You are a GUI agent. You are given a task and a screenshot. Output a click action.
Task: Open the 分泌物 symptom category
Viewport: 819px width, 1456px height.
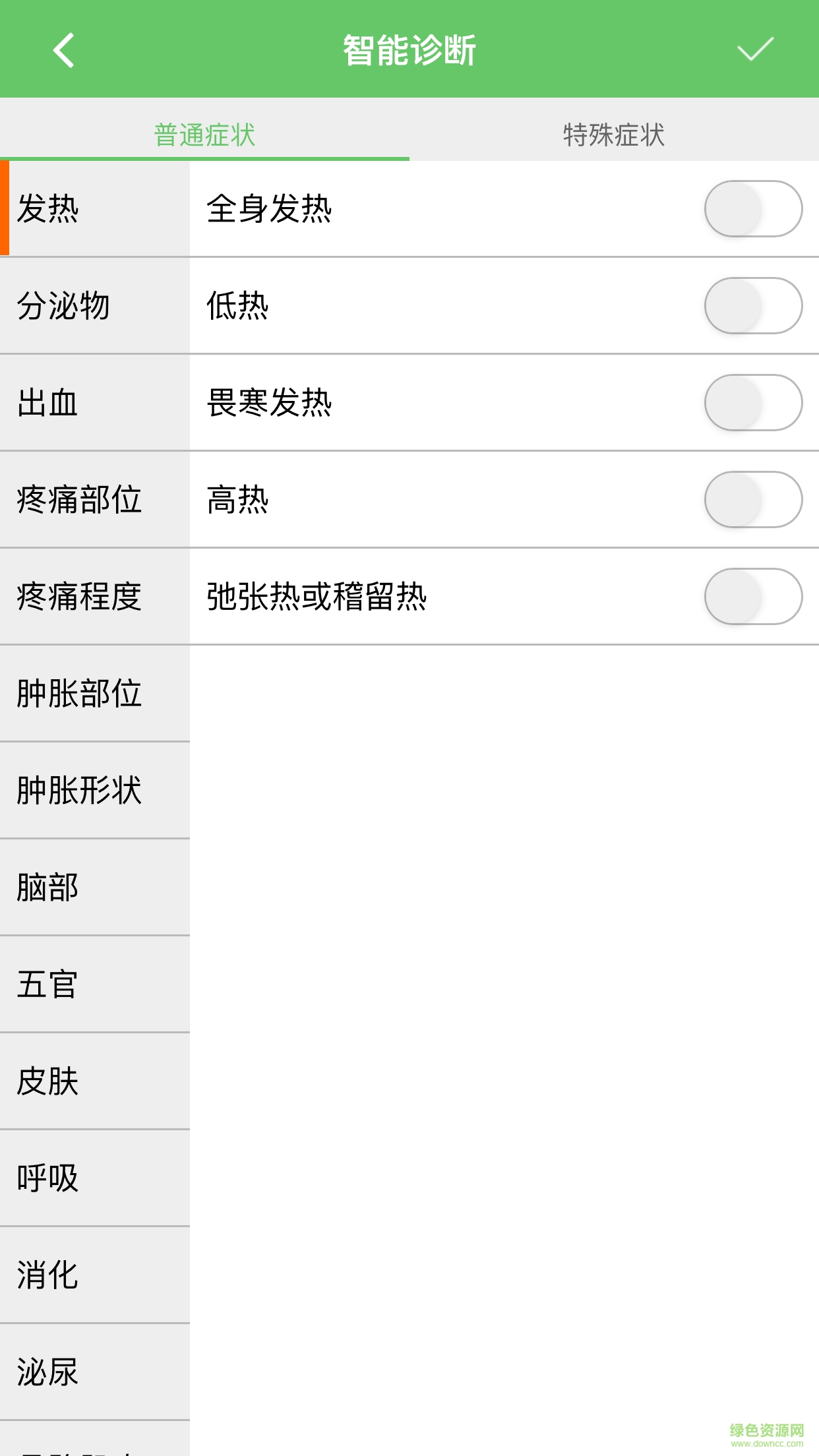(x=95, y=306)
